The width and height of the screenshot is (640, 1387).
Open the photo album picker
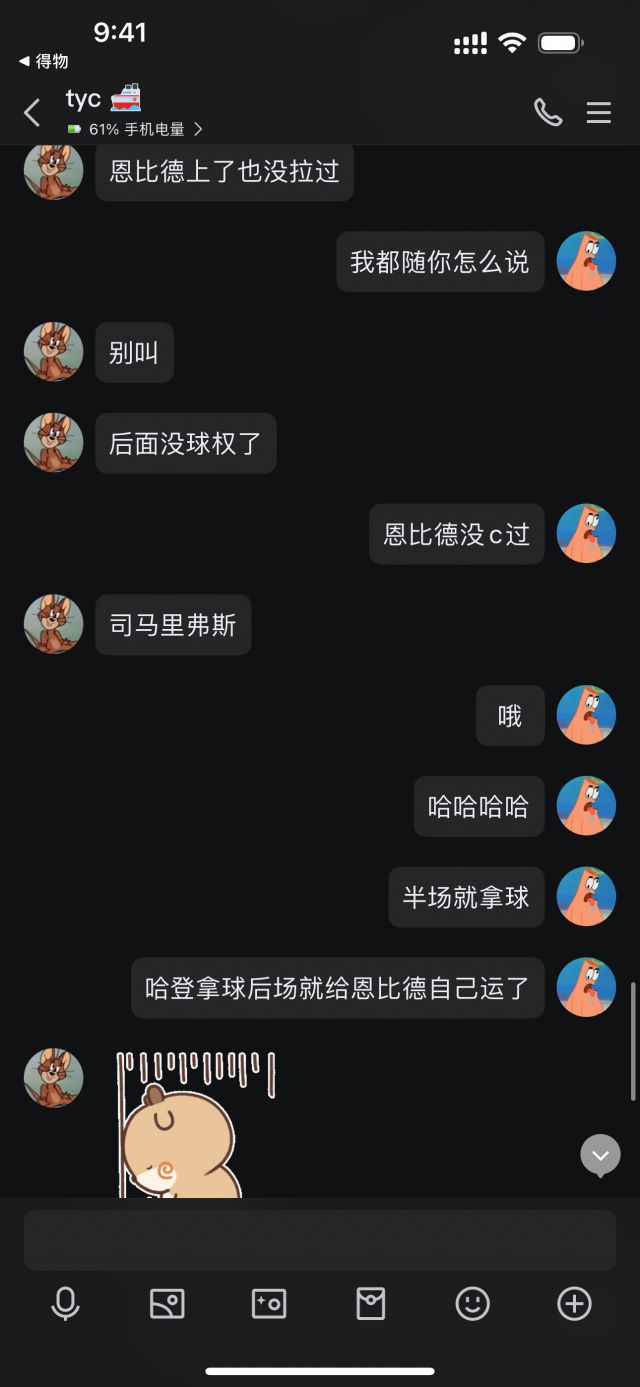pyautogui.click(x=167, y=1304)
